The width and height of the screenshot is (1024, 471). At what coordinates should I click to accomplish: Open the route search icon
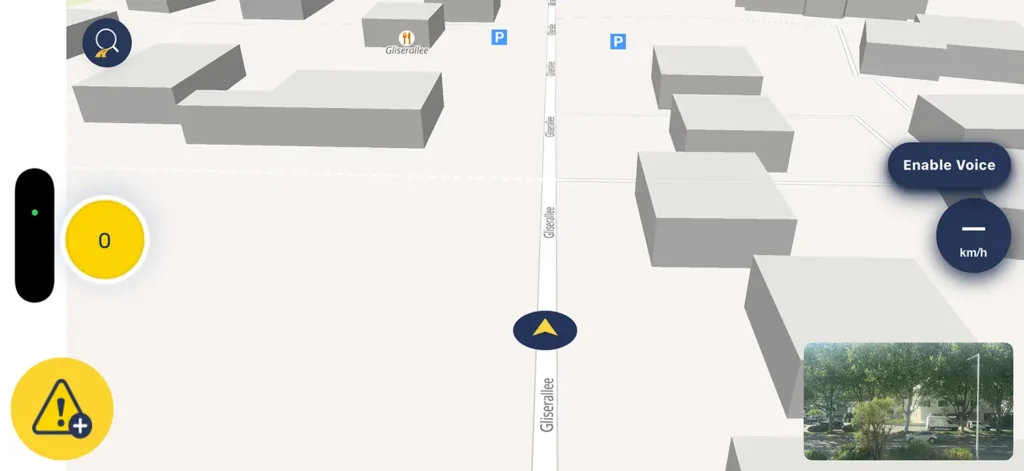(x=107, y=43)
